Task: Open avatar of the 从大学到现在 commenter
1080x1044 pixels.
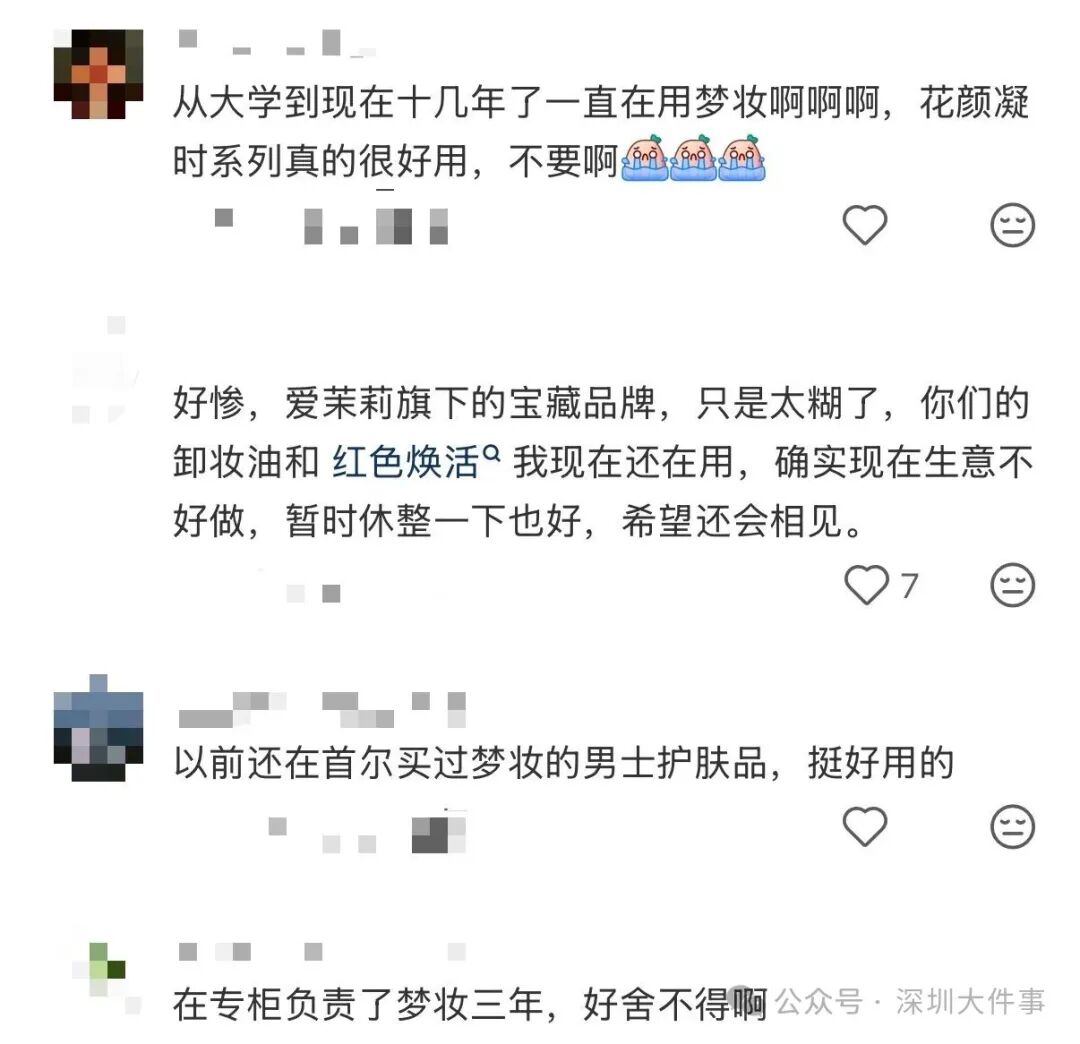Action: pyautogui.click(x=98, y=74)
